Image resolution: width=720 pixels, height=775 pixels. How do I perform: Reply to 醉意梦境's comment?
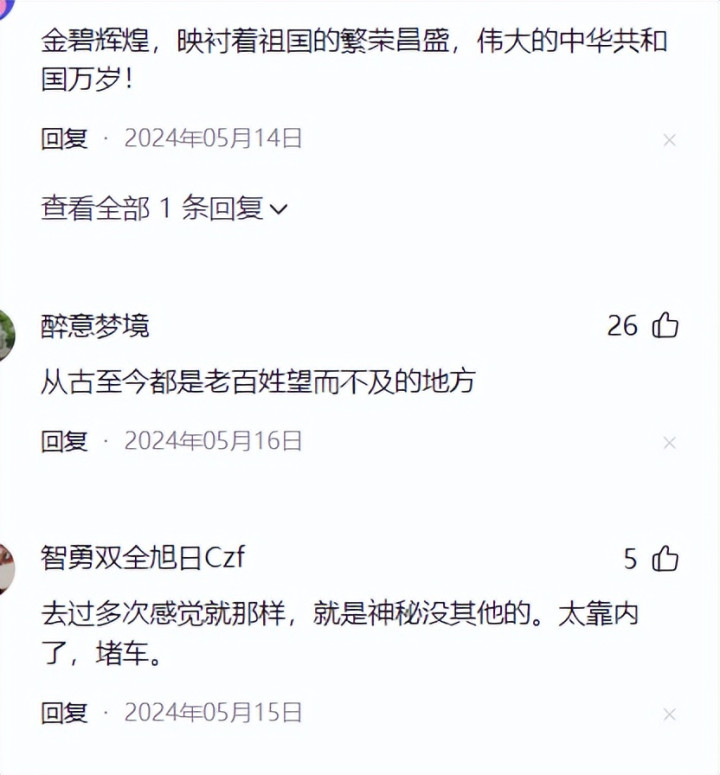coord(64,441)
